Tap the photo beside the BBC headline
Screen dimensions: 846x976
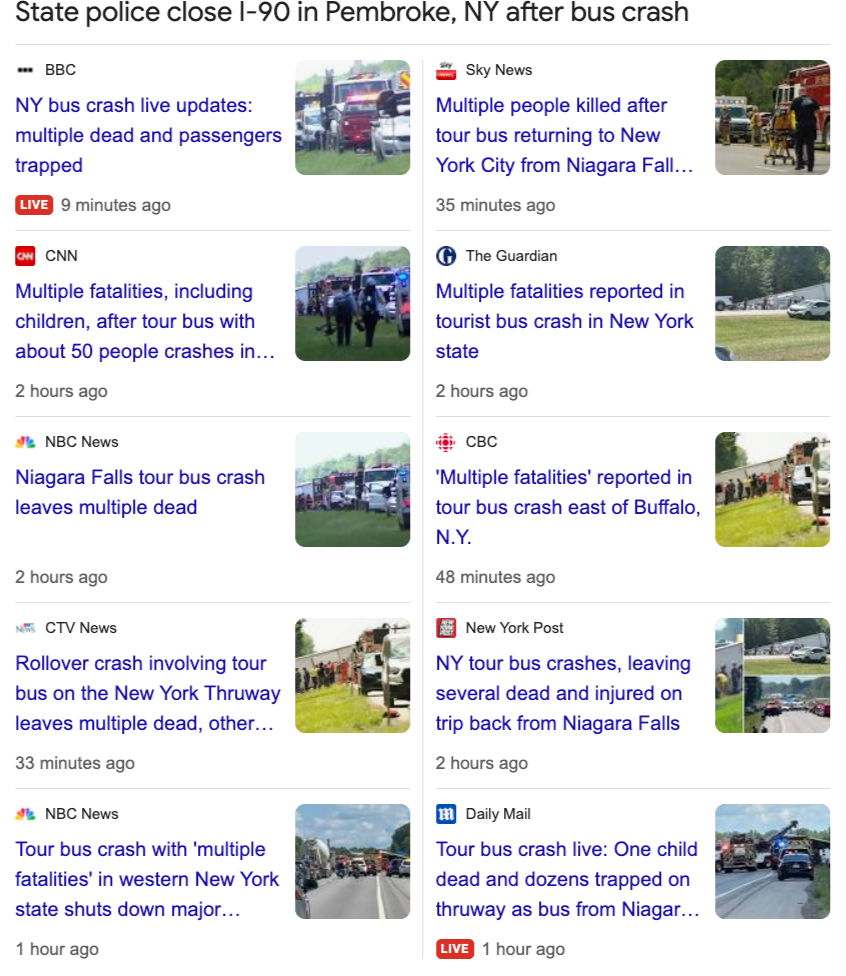(x=352, y=118)
